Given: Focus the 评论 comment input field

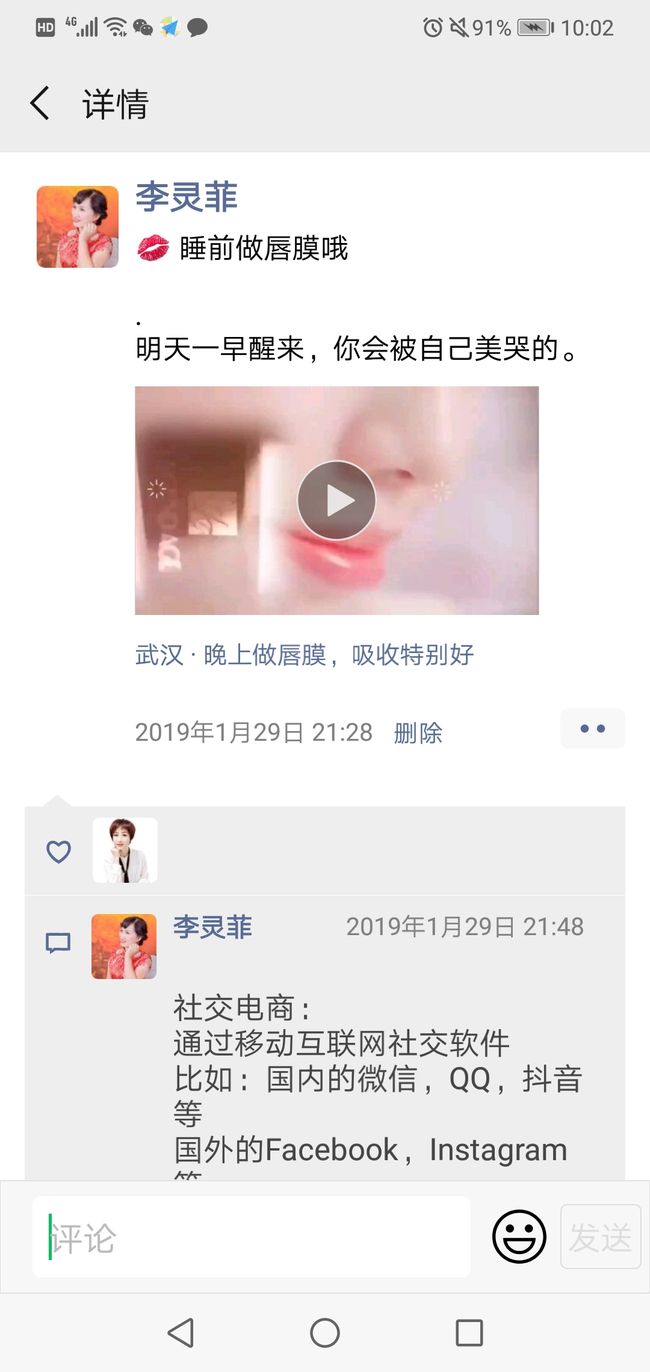Looking at the screenshot, I should tap(251, 1237).
